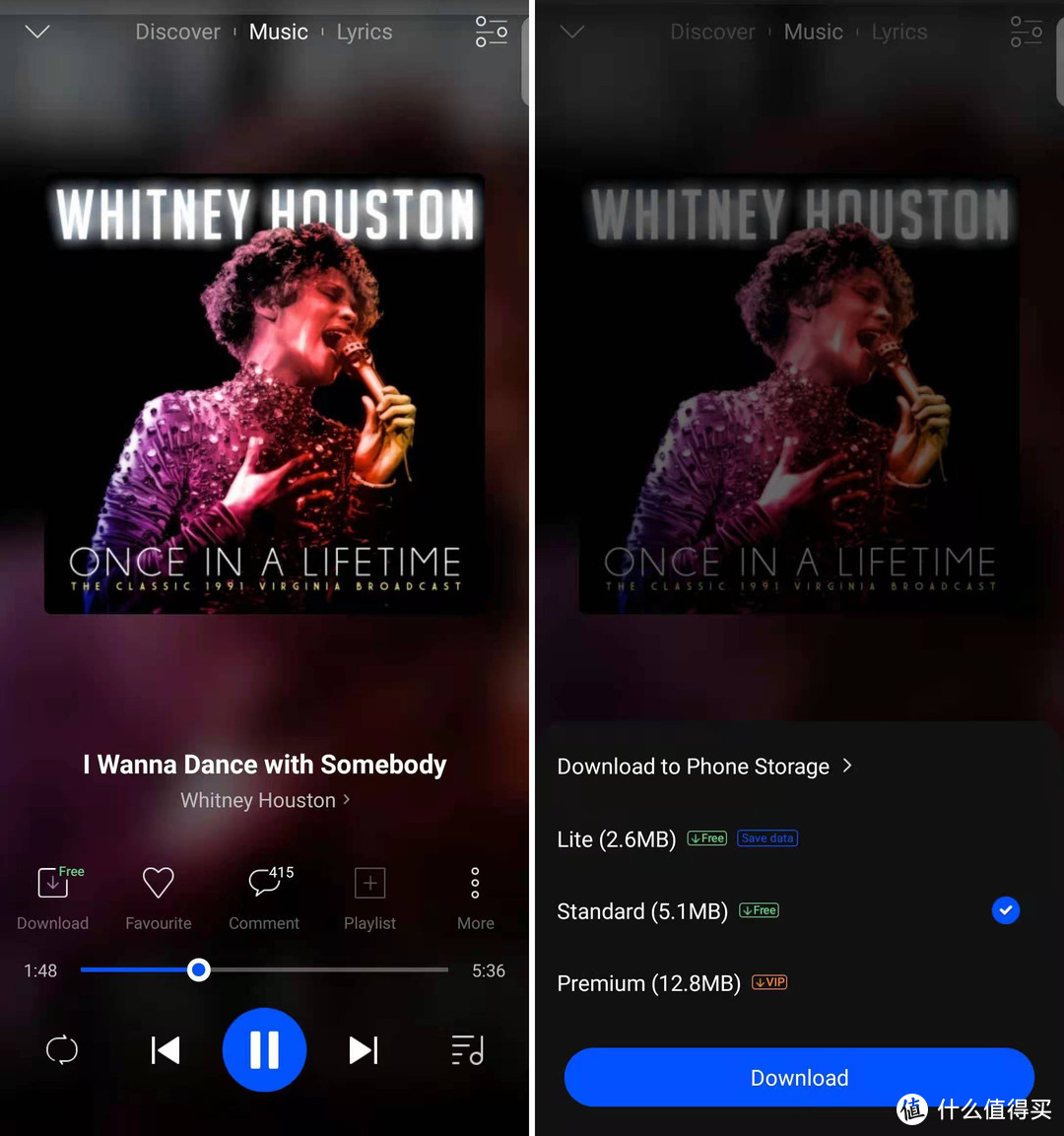Image resolution: width=1064 pixels, height=1136 pixels.
Task: Change Download to Phone Storage location
Action: pos(703,767)
